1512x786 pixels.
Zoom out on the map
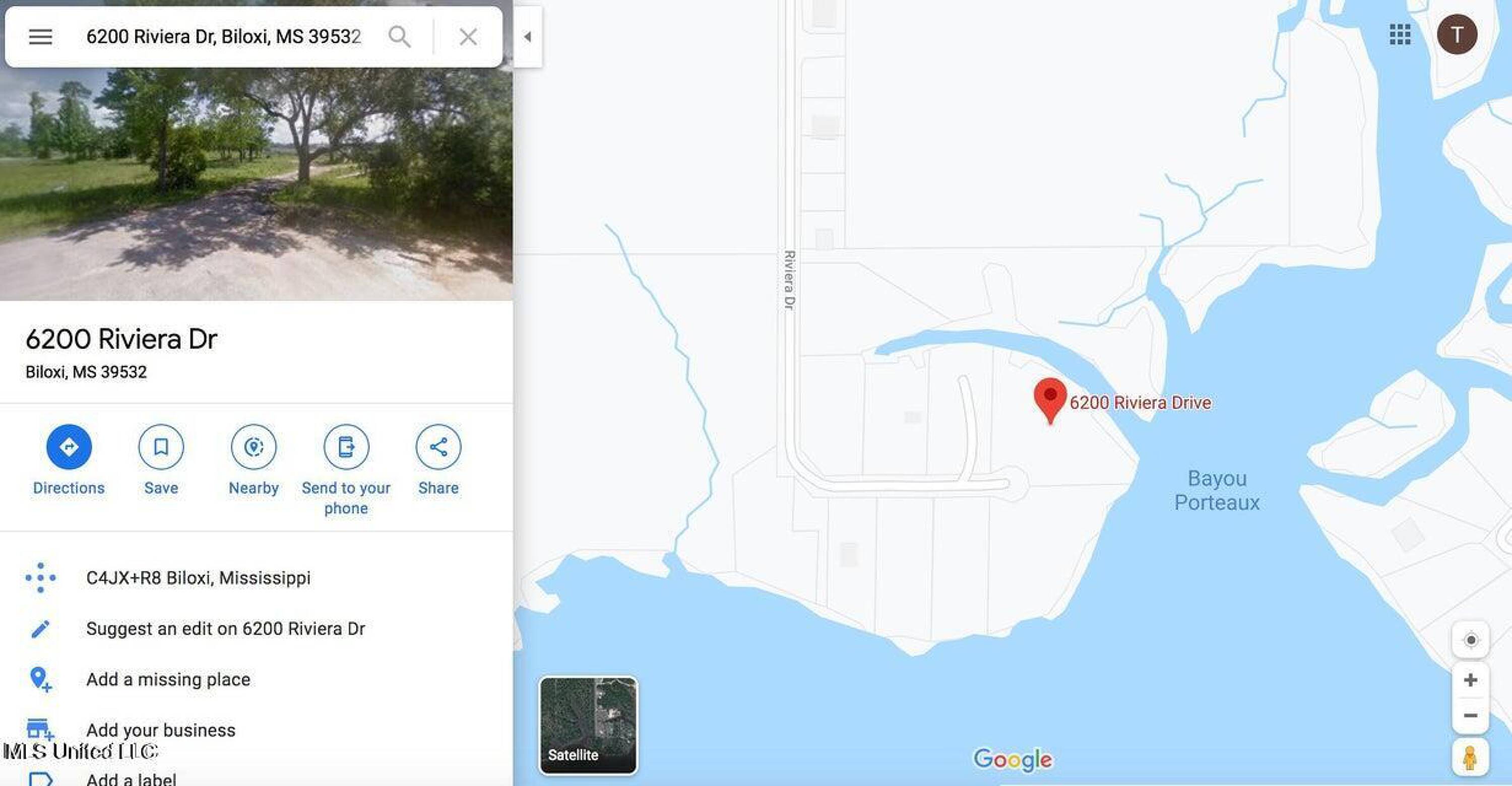(1470, 715)
